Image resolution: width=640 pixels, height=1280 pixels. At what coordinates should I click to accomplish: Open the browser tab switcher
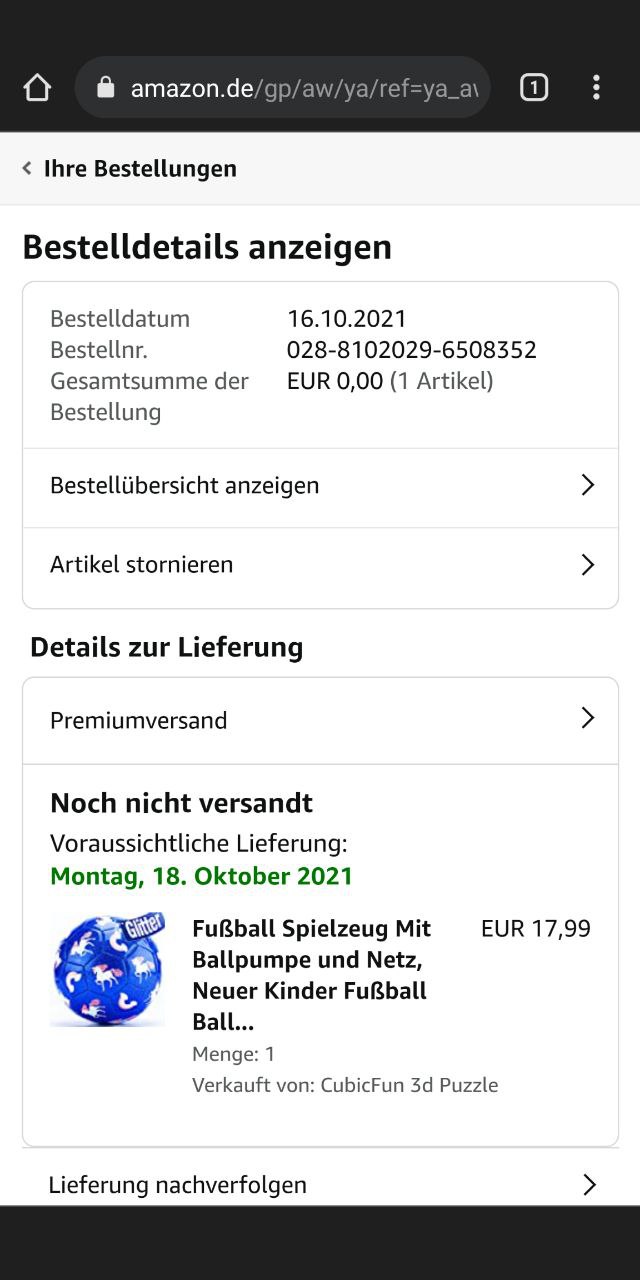click(534, 88)
